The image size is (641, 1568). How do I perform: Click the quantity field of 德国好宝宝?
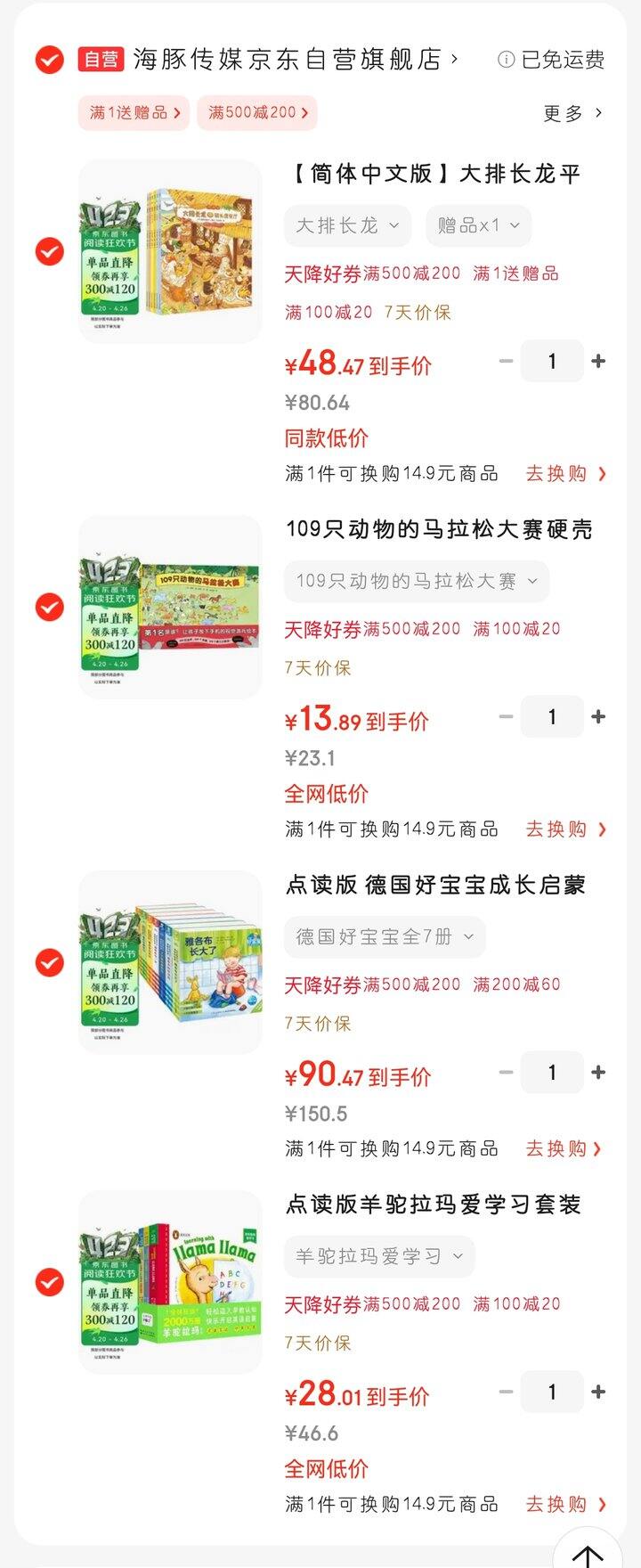[x=552, y=1072]
